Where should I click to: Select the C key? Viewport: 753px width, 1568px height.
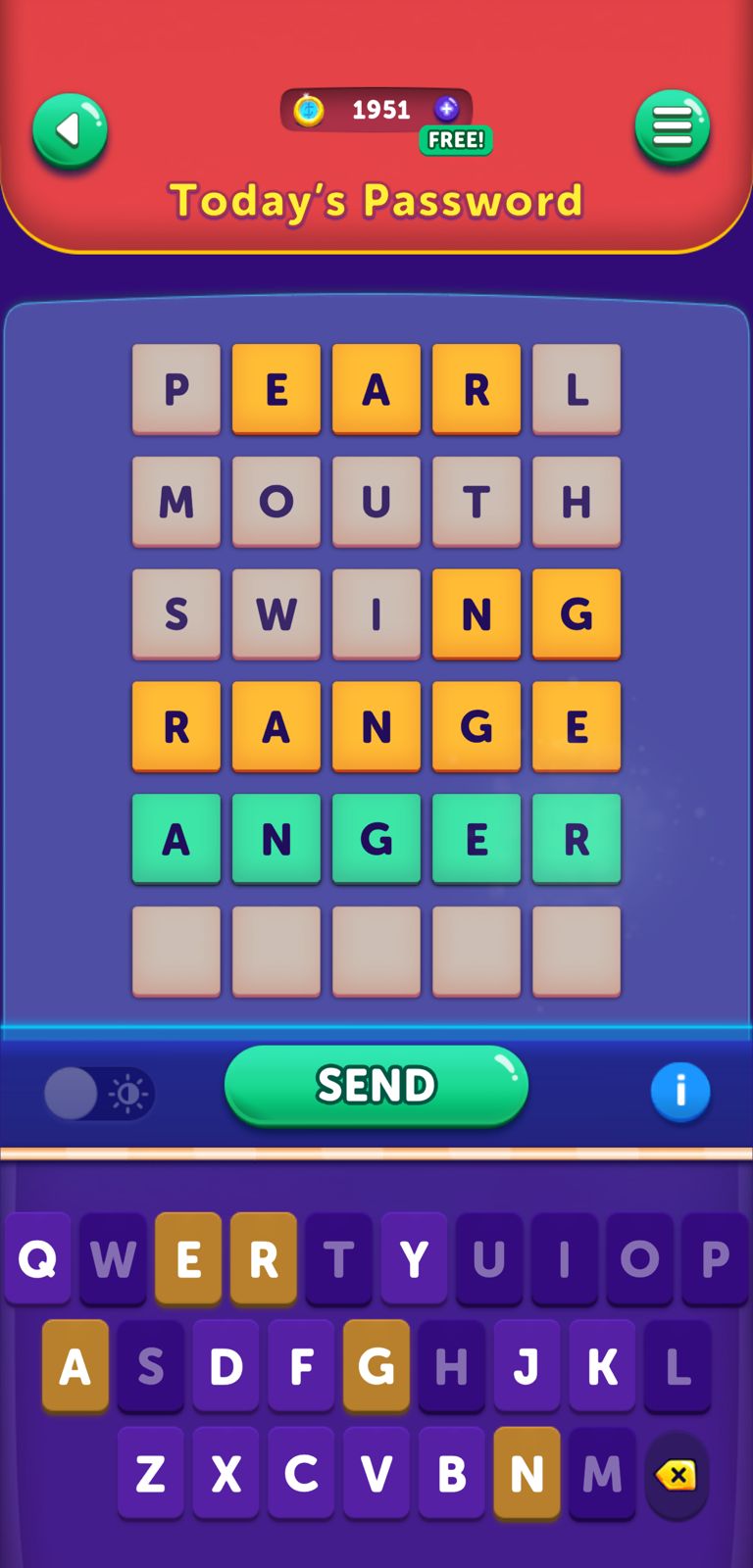click(x=301, y=1473)
